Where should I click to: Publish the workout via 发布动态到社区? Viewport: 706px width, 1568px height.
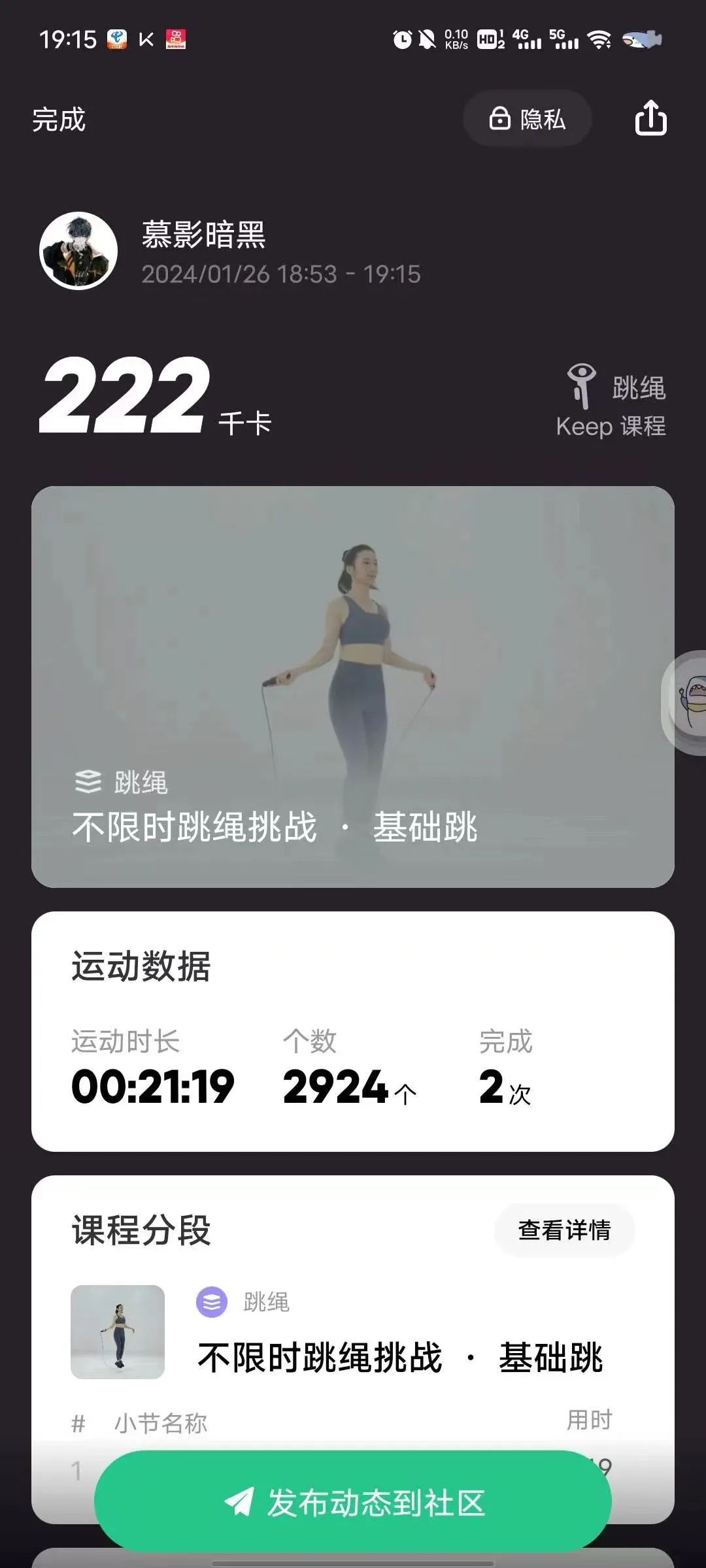coord(353,1503)
